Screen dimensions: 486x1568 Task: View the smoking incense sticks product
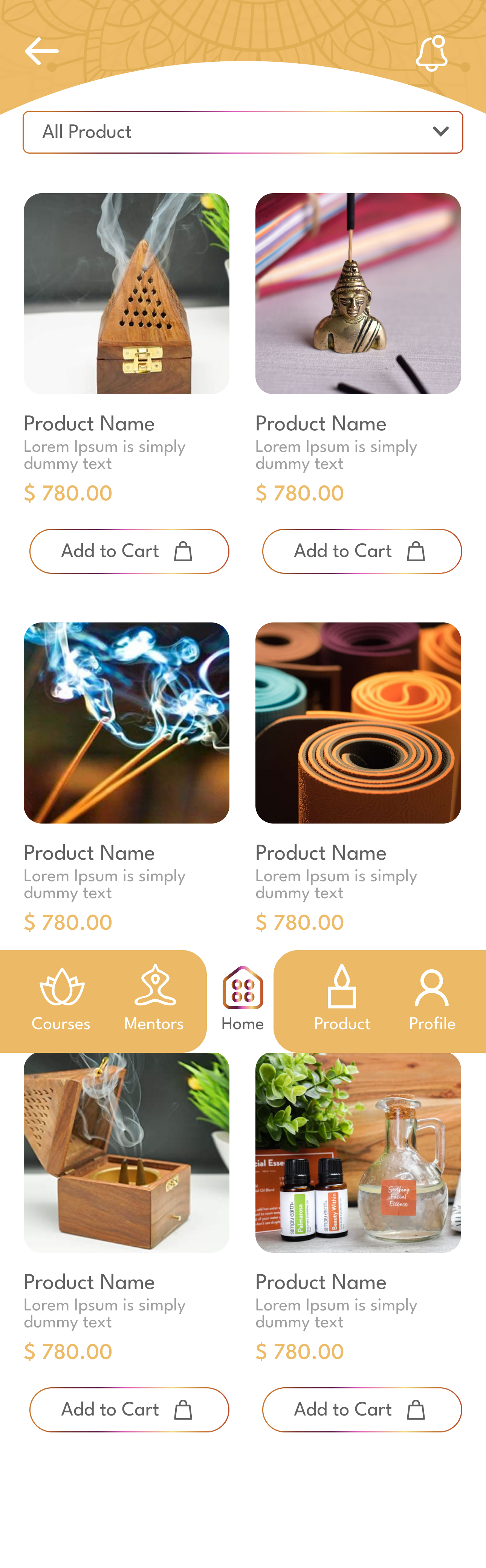tap(127, 723)
